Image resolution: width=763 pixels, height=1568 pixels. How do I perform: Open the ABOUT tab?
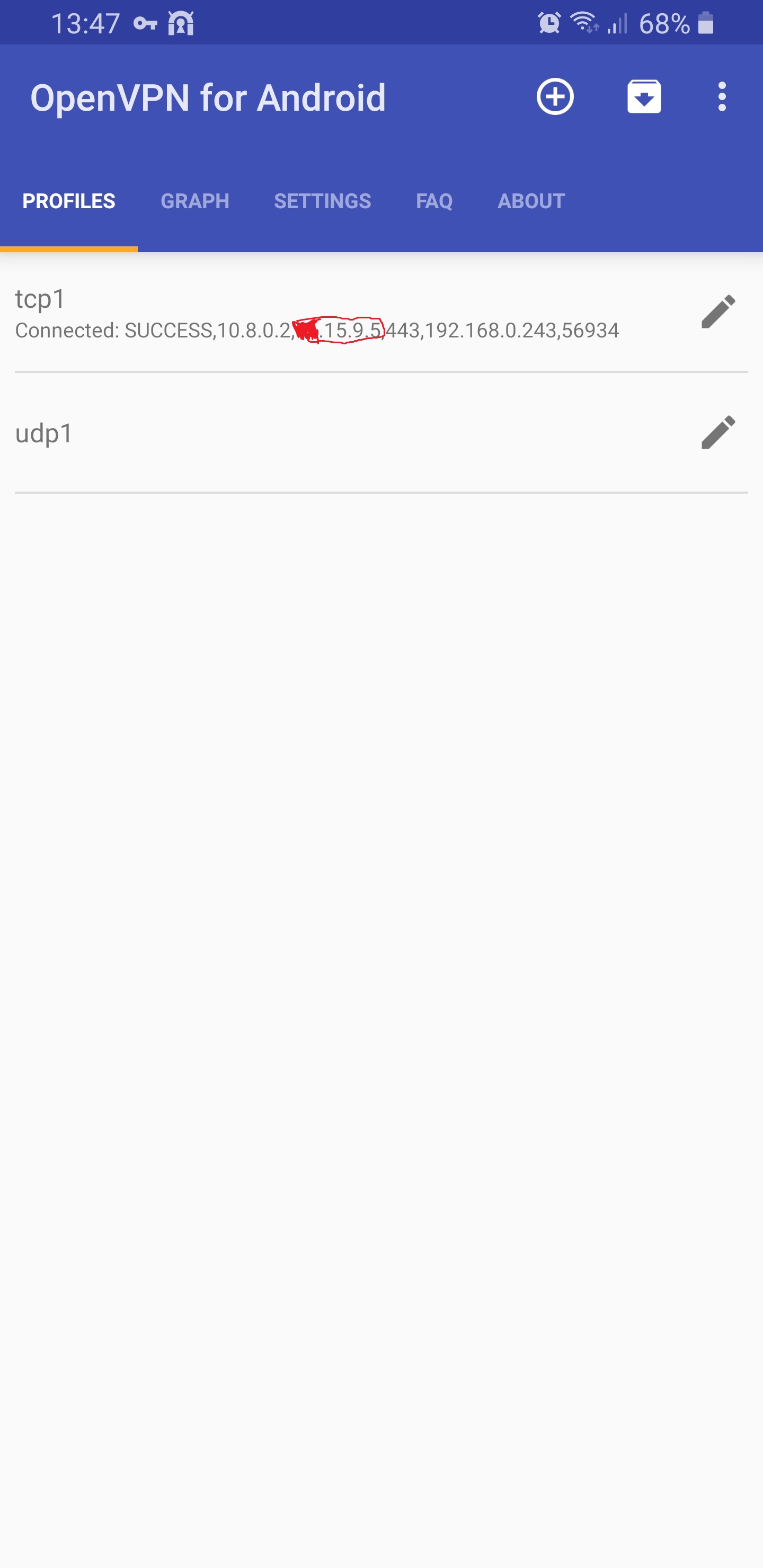click(x=530, y=201)
